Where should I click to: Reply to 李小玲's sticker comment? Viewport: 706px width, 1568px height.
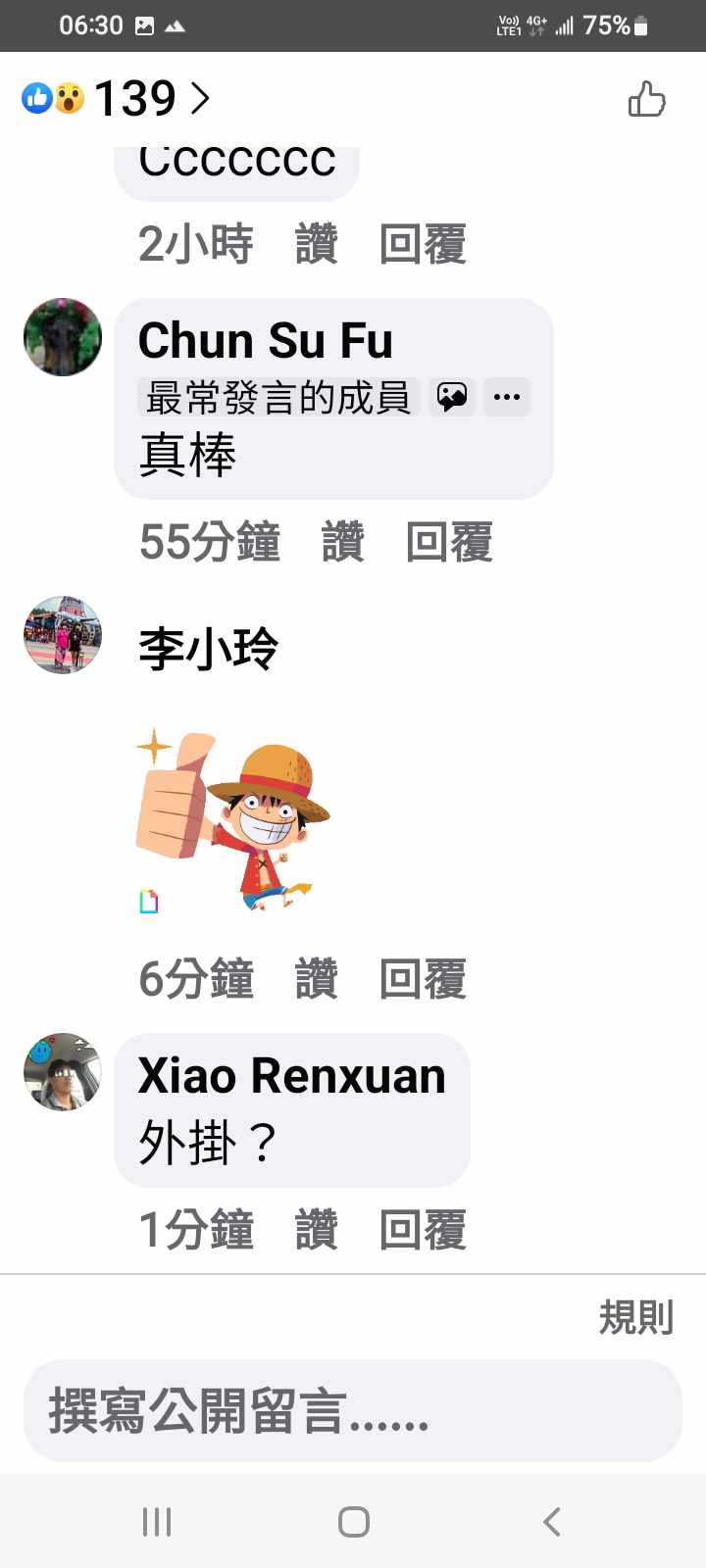point(423,979)
